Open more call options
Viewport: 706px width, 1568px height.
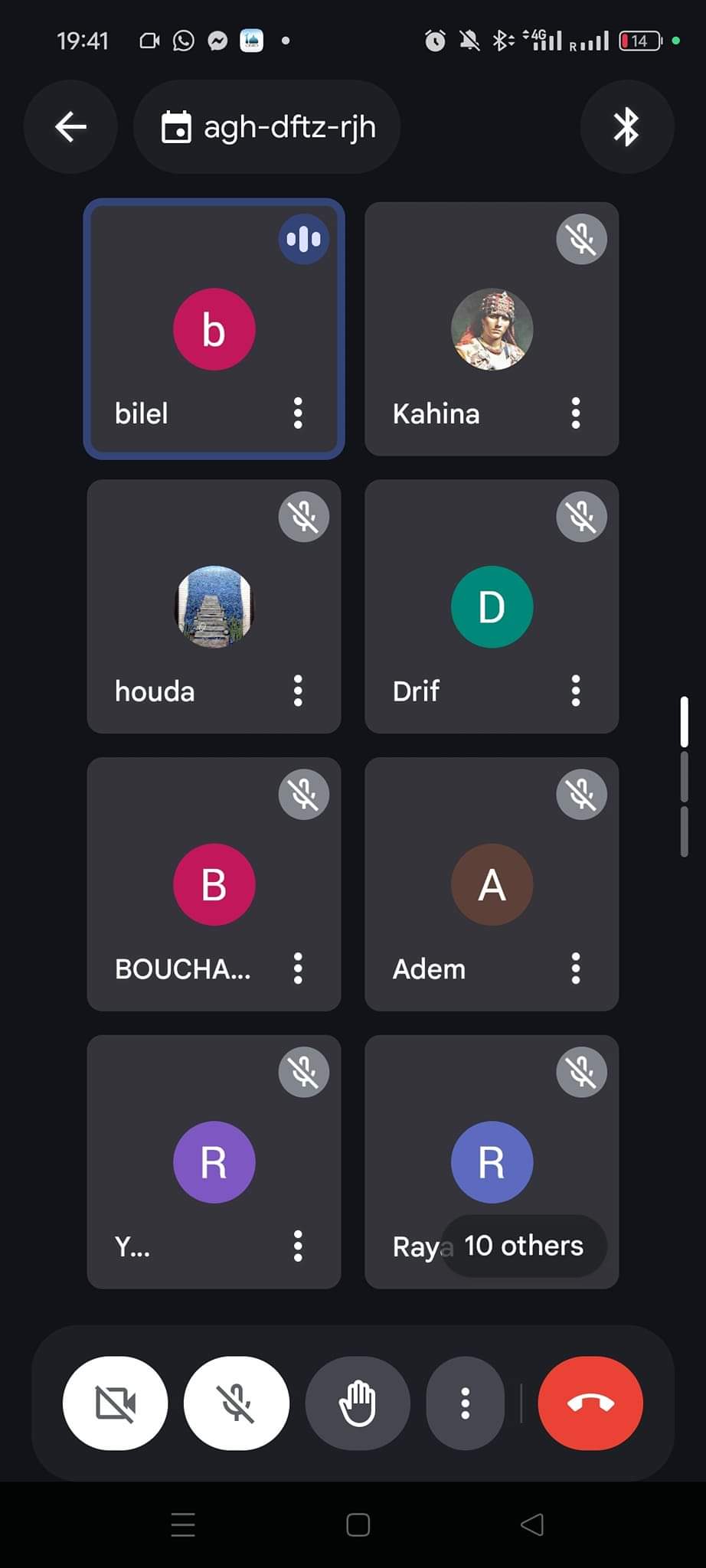[x=465, y=1403]
